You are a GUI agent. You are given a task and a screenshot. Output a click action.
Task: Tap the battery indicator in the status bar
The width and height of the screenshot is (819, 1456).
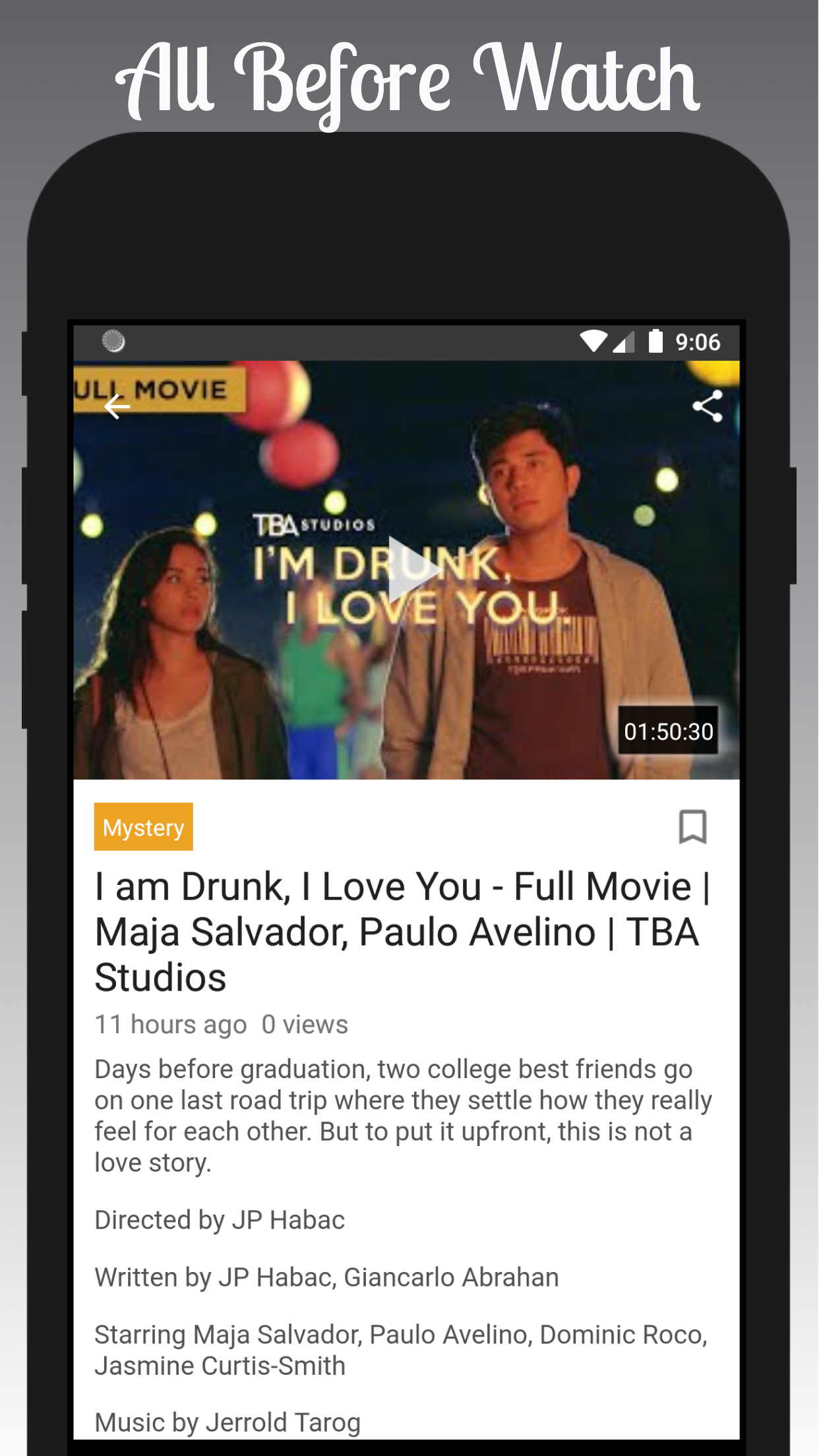click(x=657, y=341)
